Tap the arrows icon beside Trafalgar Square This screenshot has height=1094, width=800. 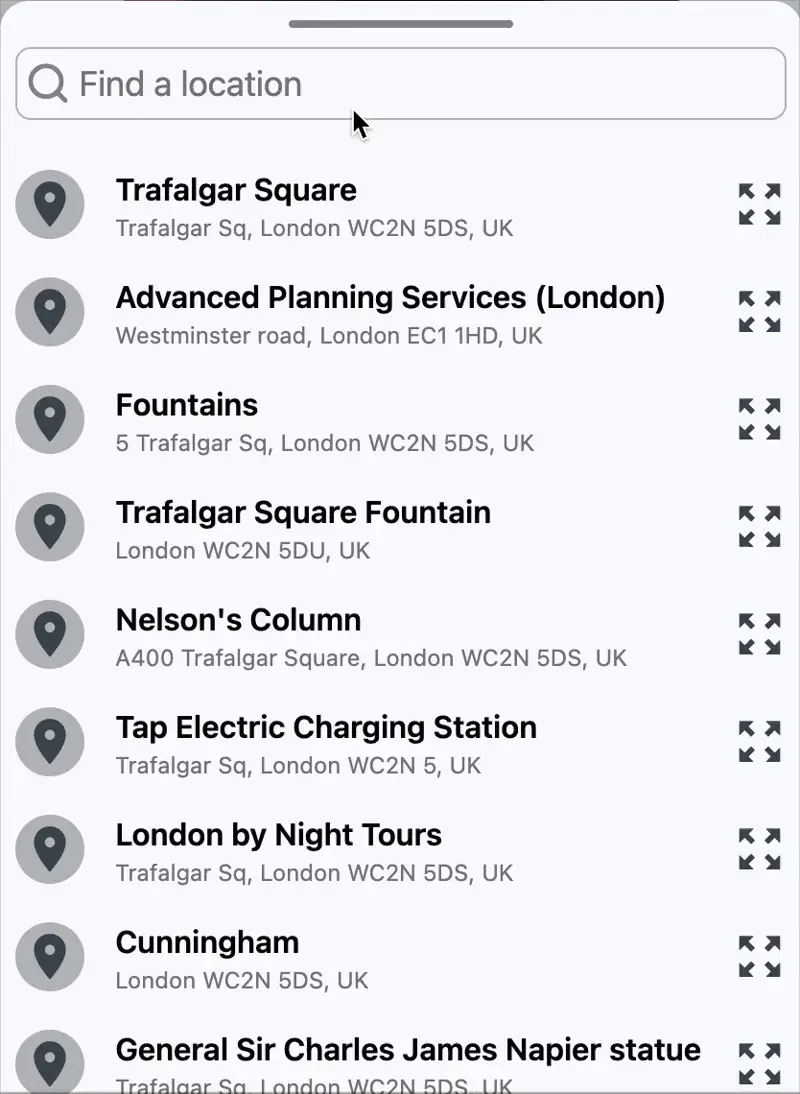coord(760,204)
